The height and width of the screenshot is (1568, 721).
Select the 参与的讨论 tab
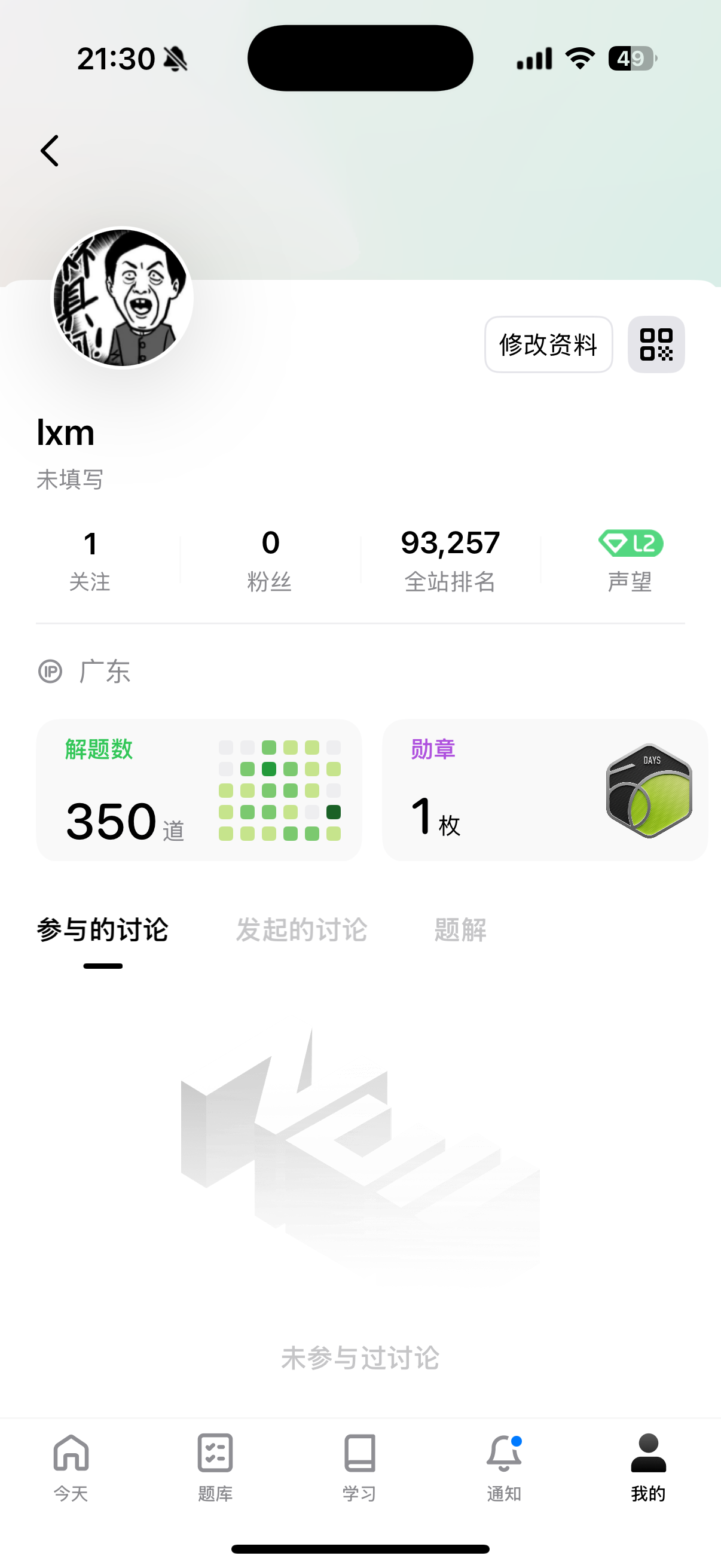pos(103,930)
